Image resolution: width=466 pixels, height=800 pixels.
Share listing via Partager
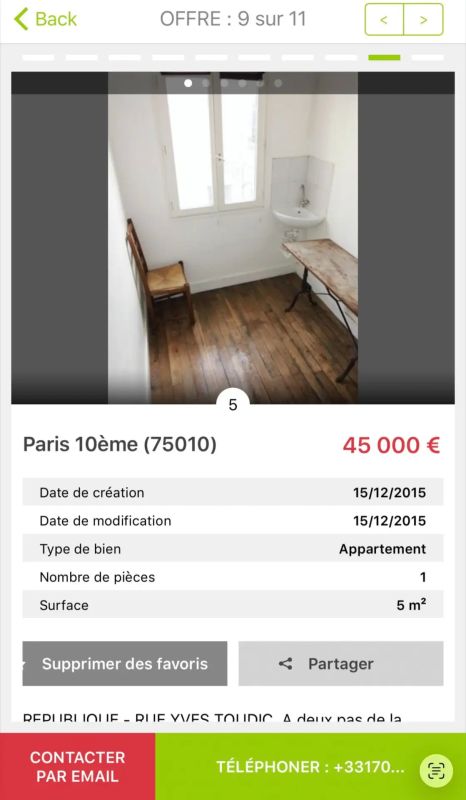(x=340, y=663)
